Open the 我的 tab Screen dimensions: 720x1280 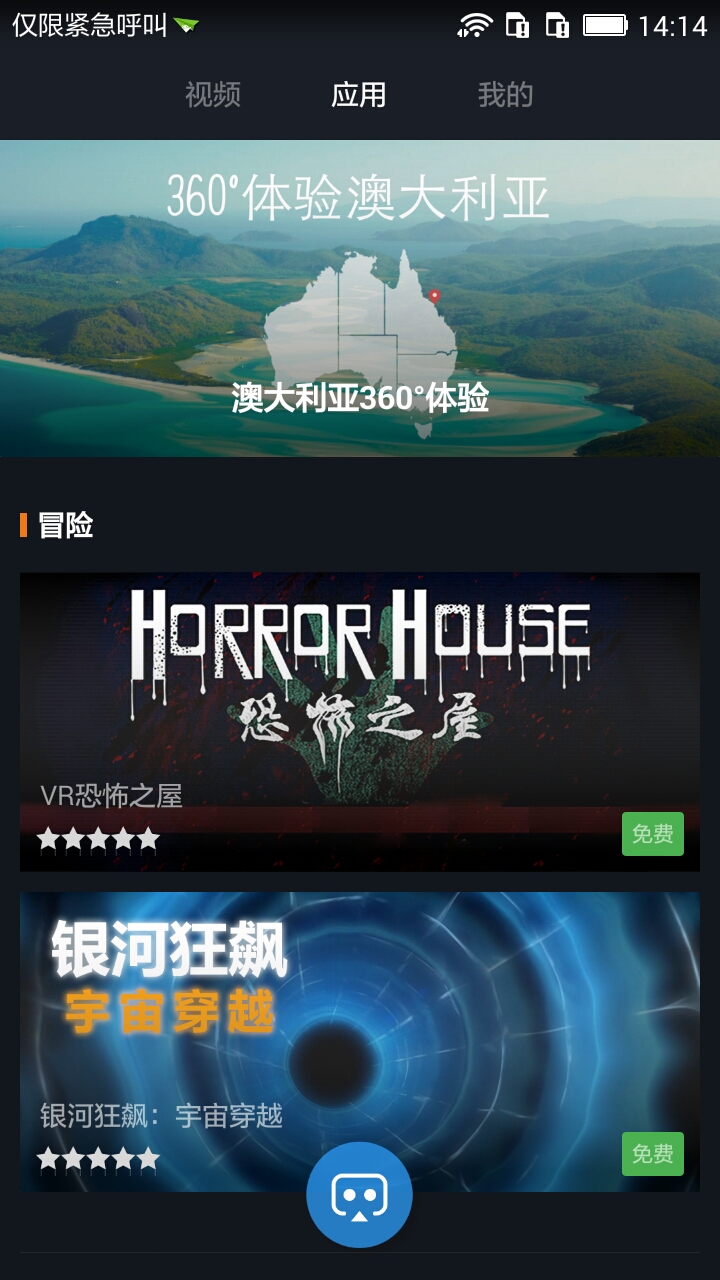pyautogui.click(x=505, y=95)
